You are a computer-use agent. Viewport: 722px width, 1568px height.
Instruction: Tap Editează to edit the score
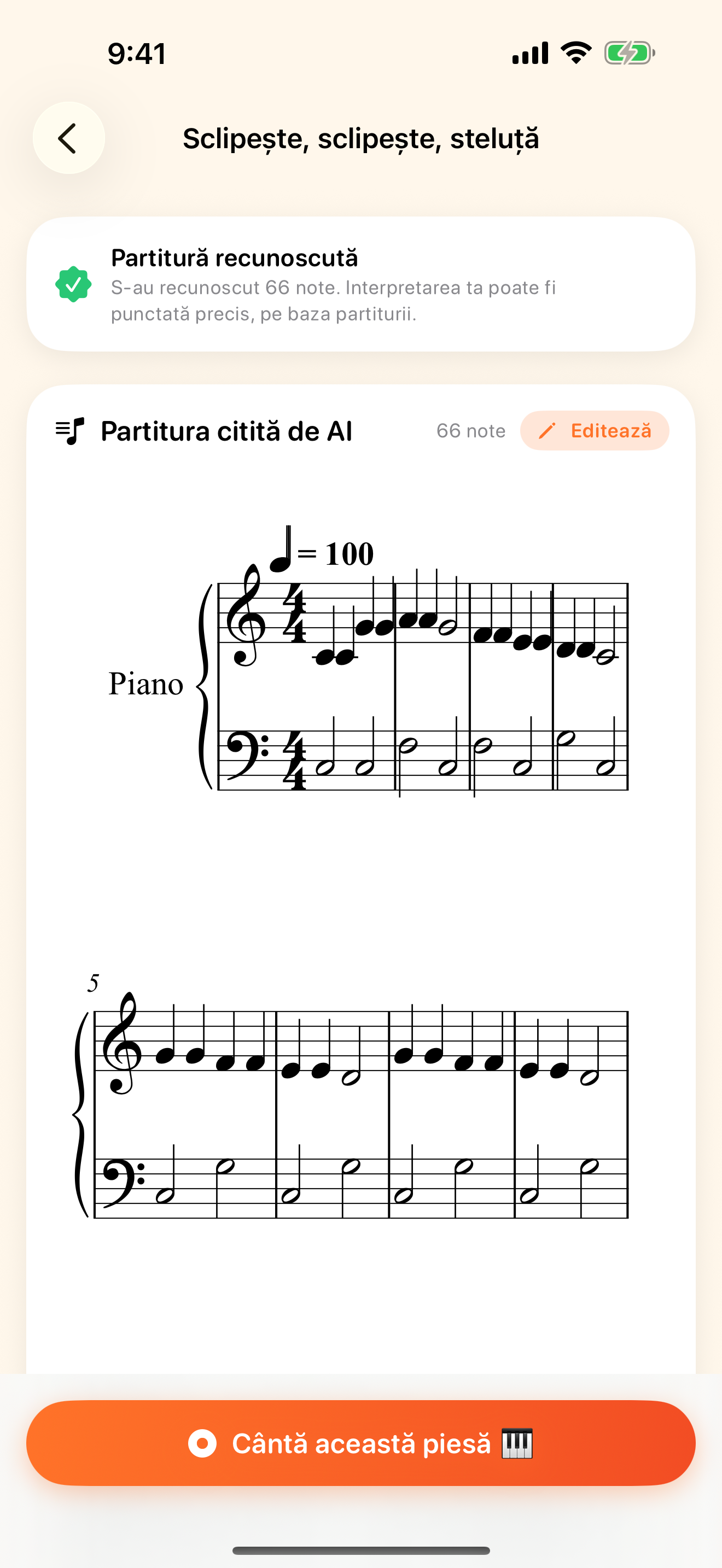[594, 430]
